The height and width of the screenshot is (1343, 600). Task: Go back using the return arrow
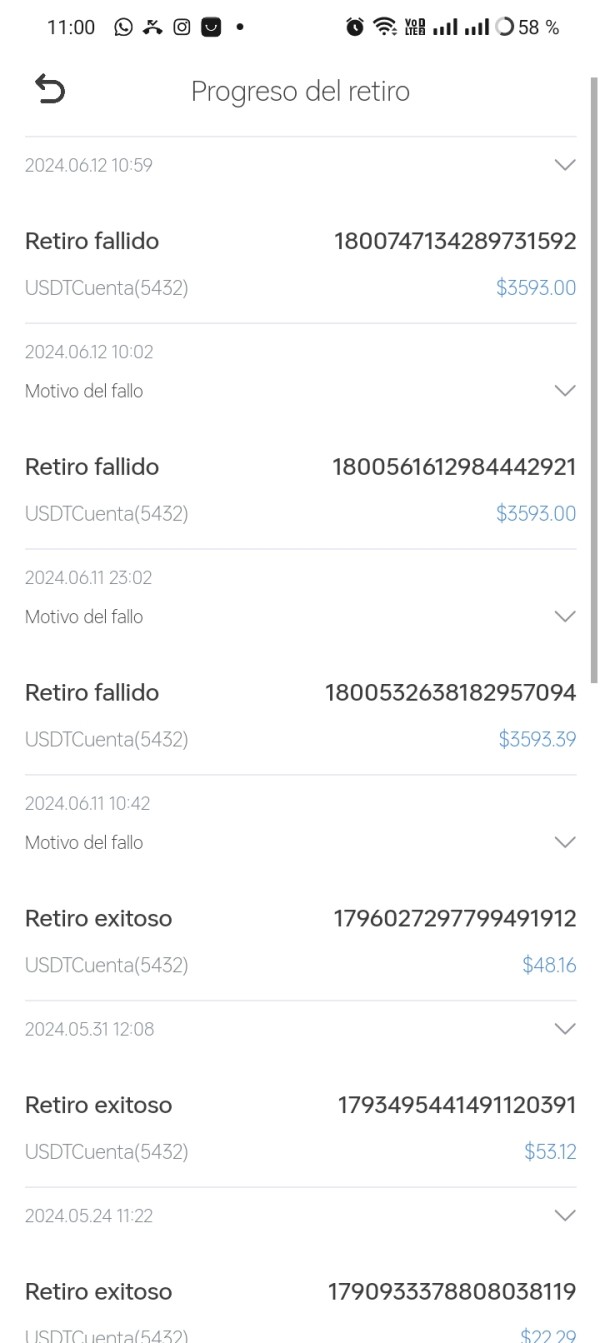50,91
